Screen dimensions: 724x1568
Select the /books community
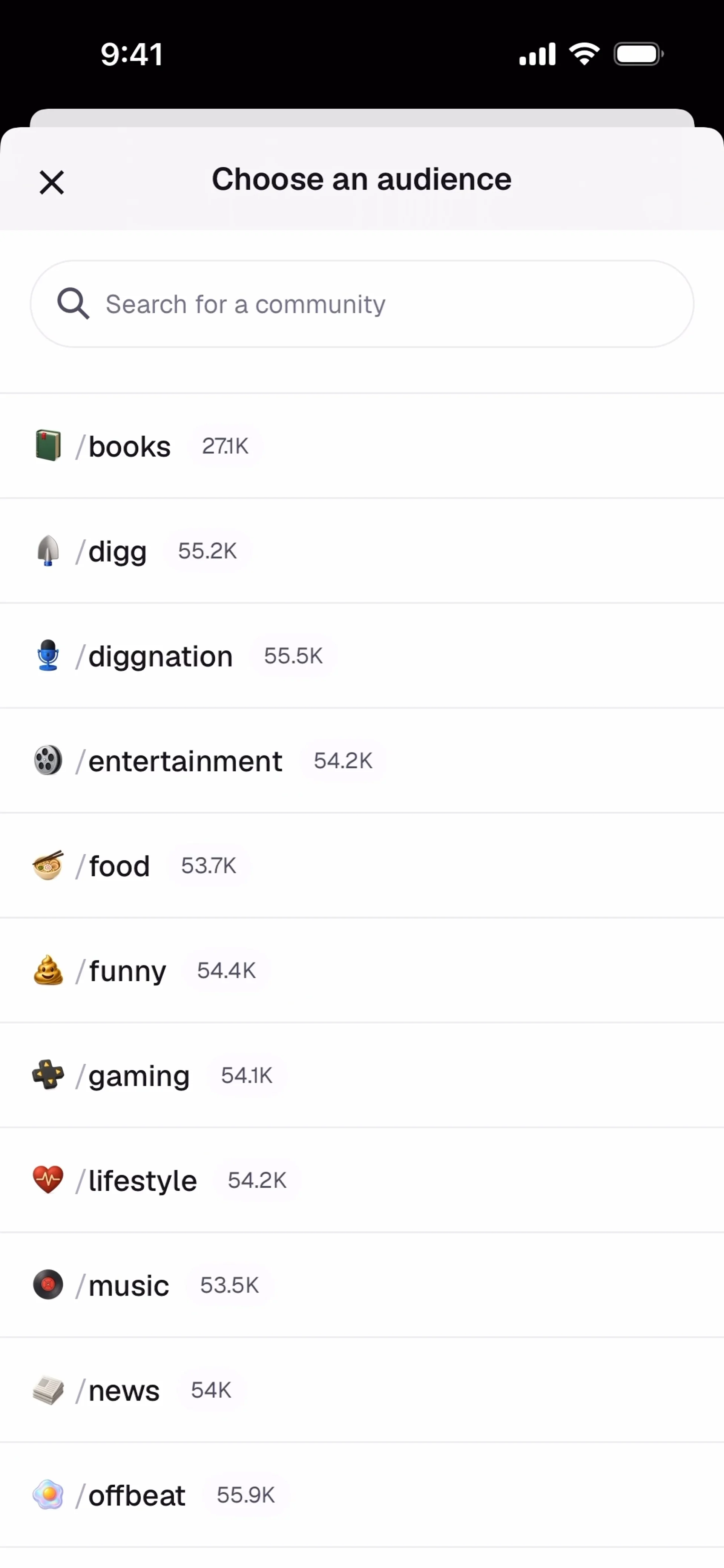pos(129,446)
